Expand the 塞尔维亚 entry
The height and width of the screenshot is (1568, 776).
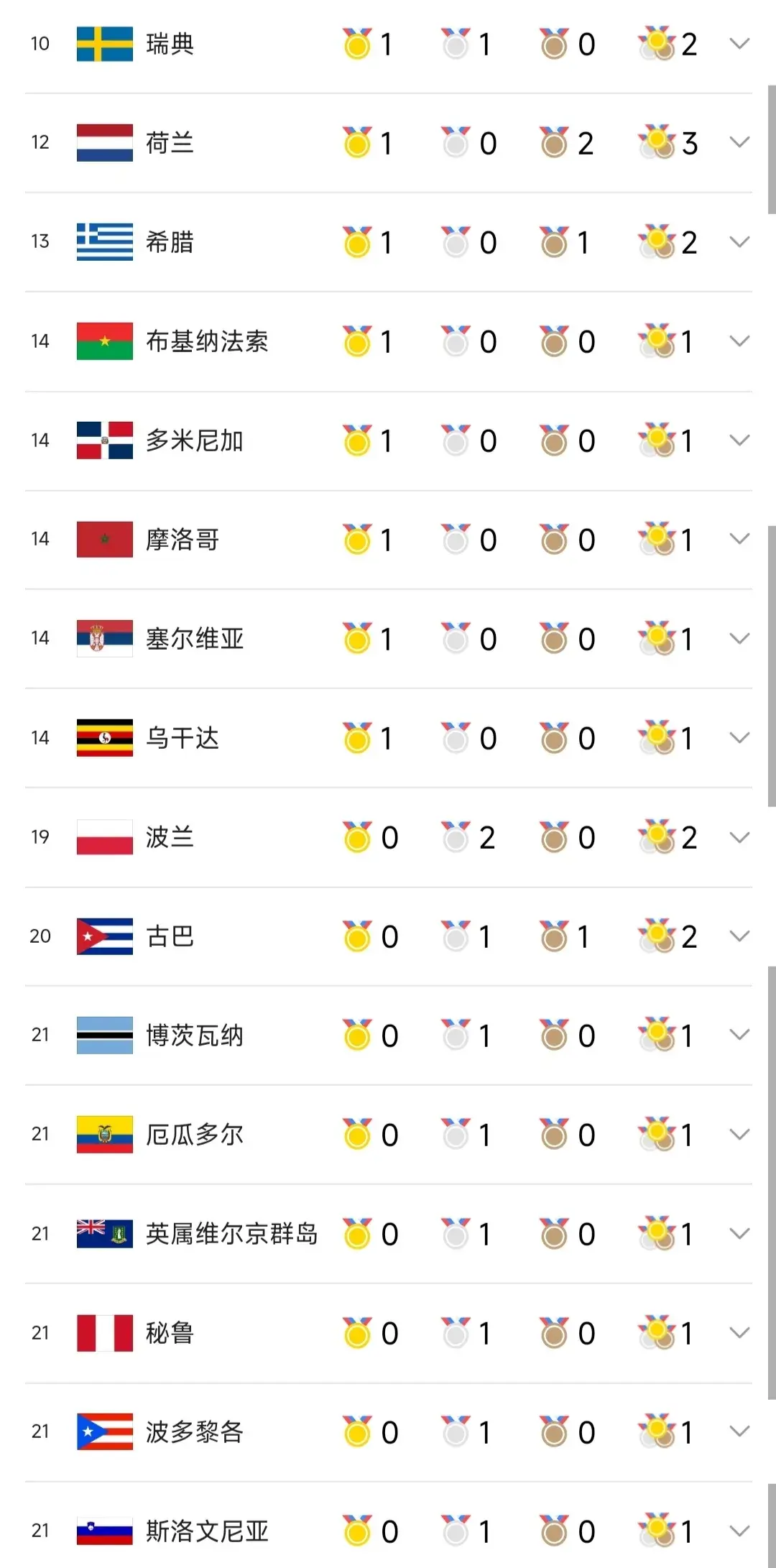(x=739, y=638)
